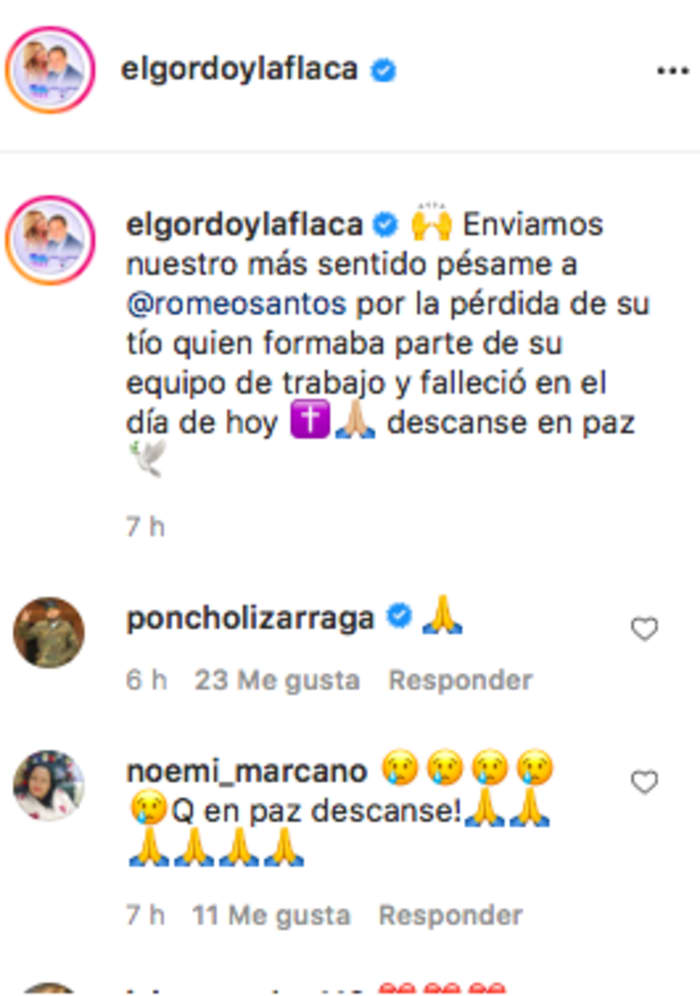This screenshot has width=700, height=996.
Task: Tap noemi_marcano's avatar picture
Action: [48, 786]
